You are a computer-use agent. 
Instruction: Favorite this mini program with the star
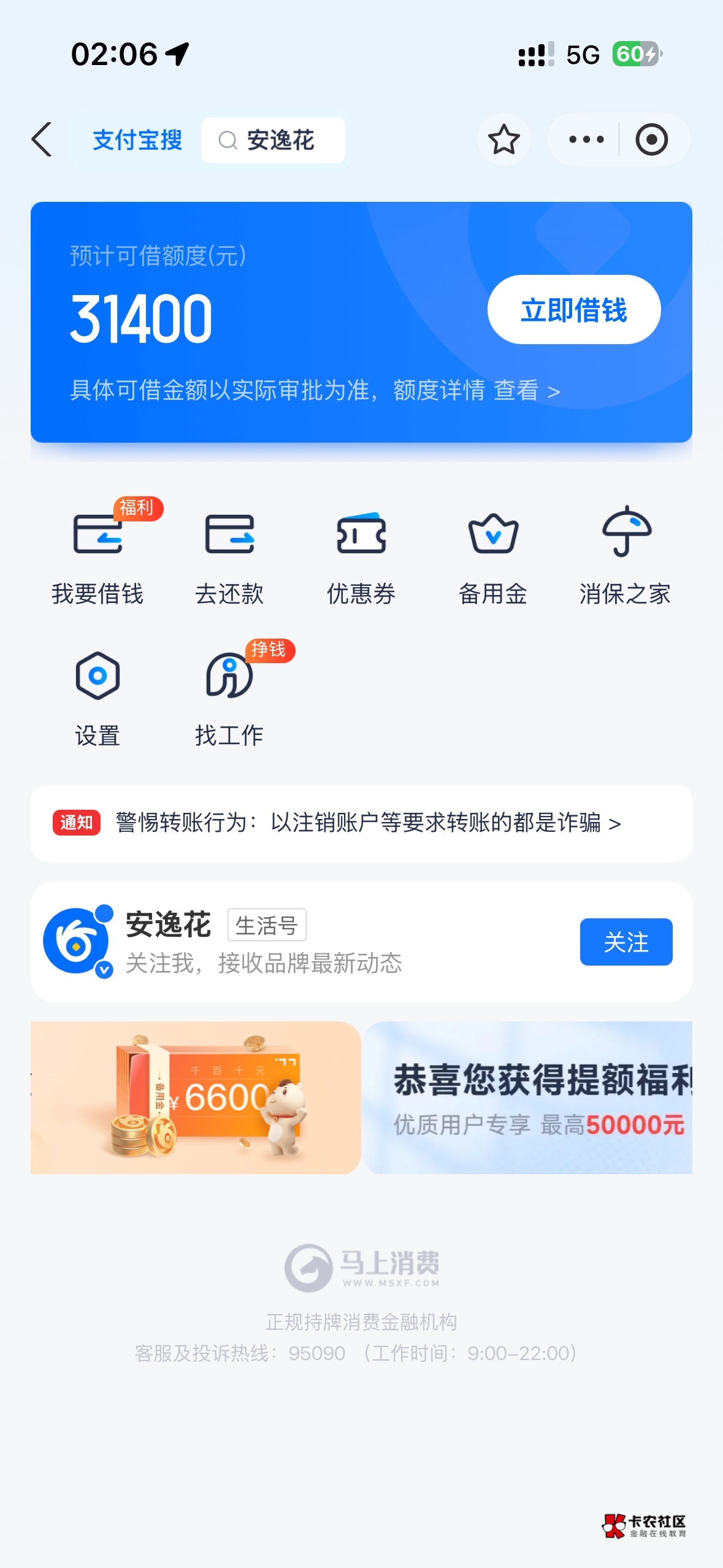pyautogui.click(x=503, y=140)
